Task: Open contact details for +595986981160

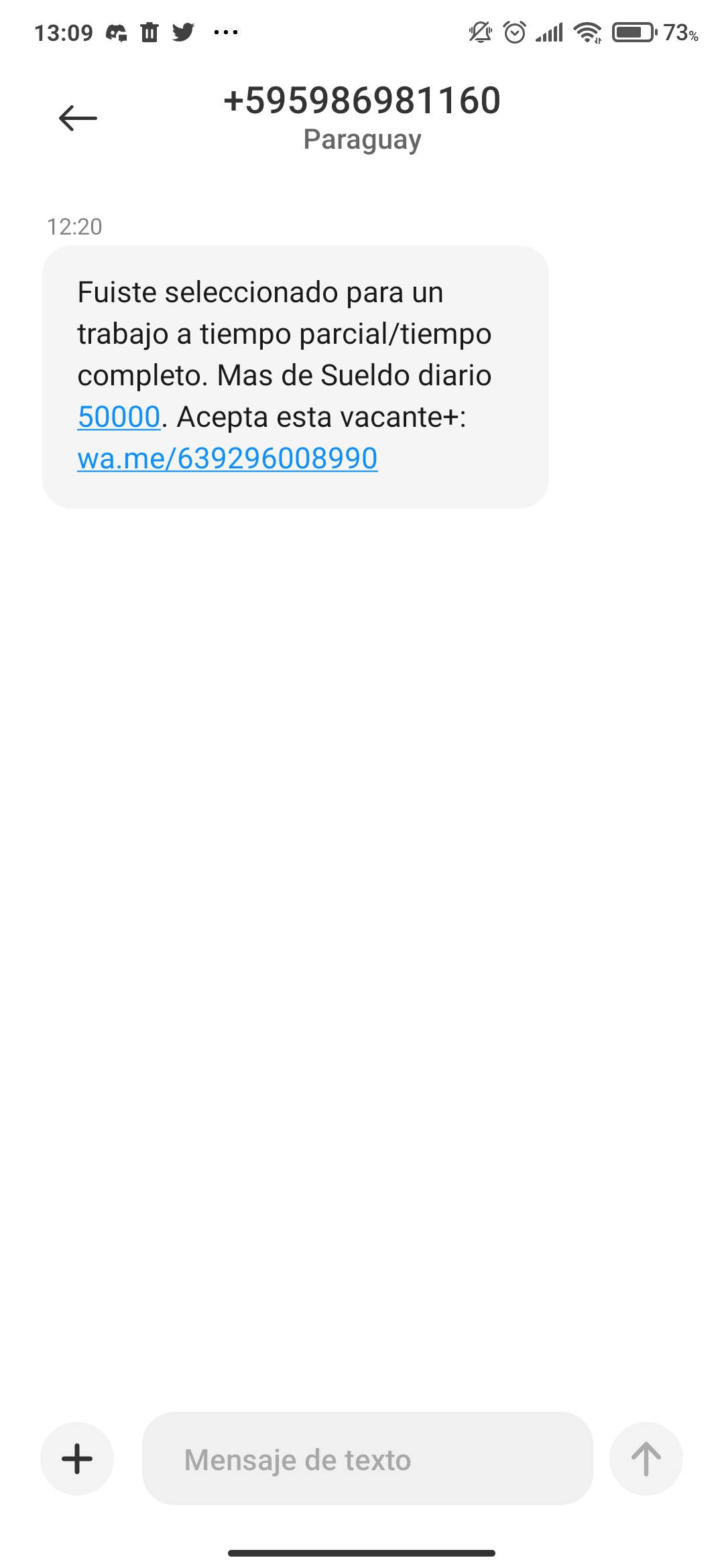Action: click(362, 101)
